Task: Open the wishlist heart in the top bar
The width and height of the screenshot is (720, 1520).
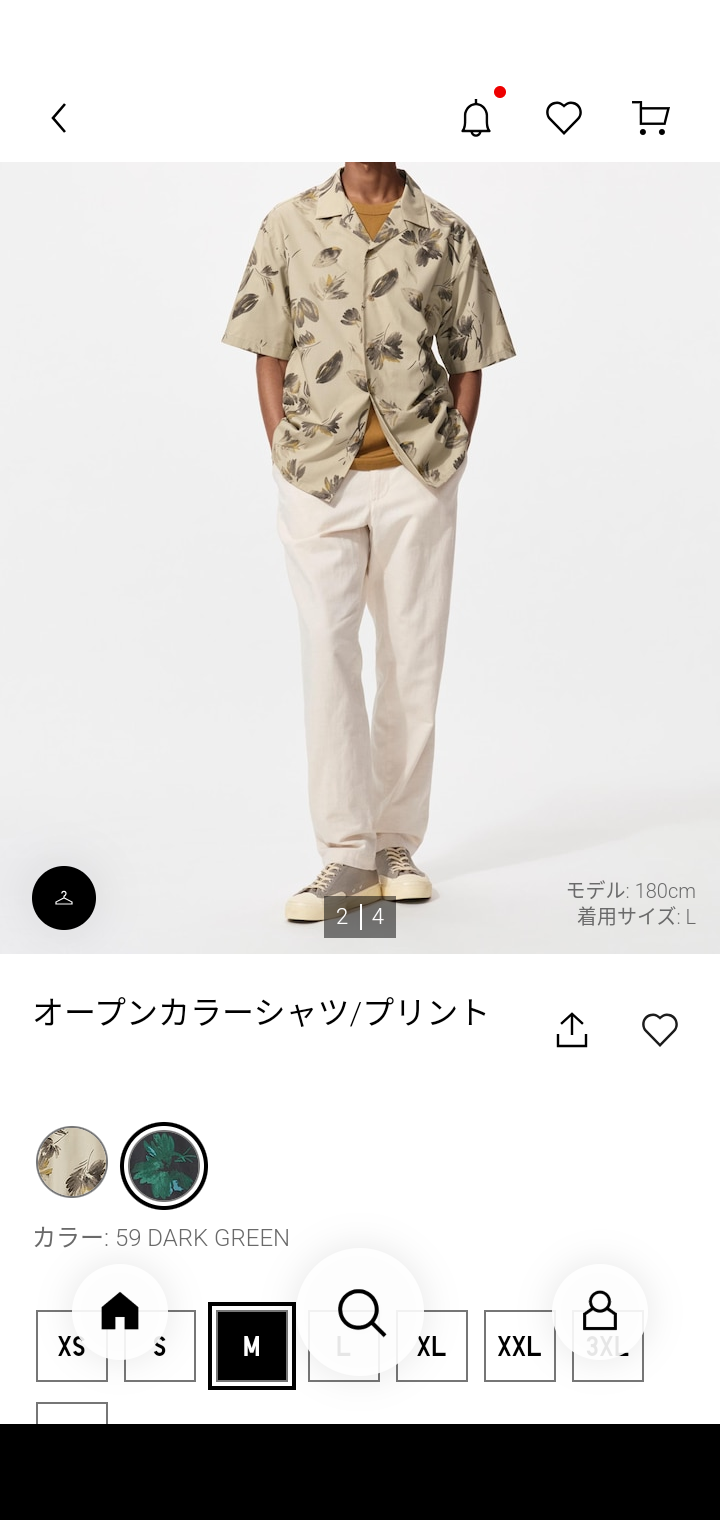Action: [x=564, y=118]
